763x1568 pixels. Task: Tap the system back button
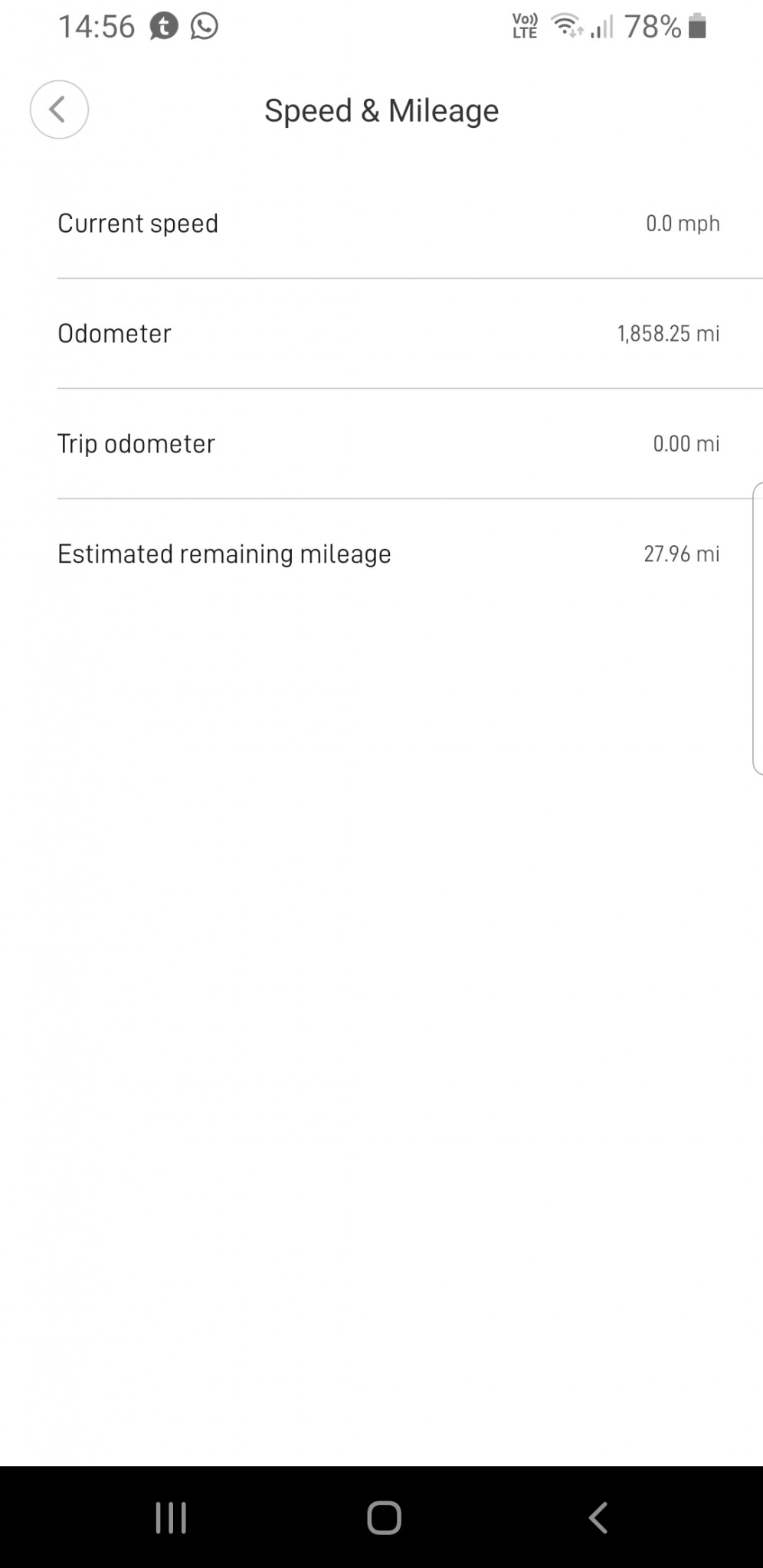click(x=598, y=1517)
